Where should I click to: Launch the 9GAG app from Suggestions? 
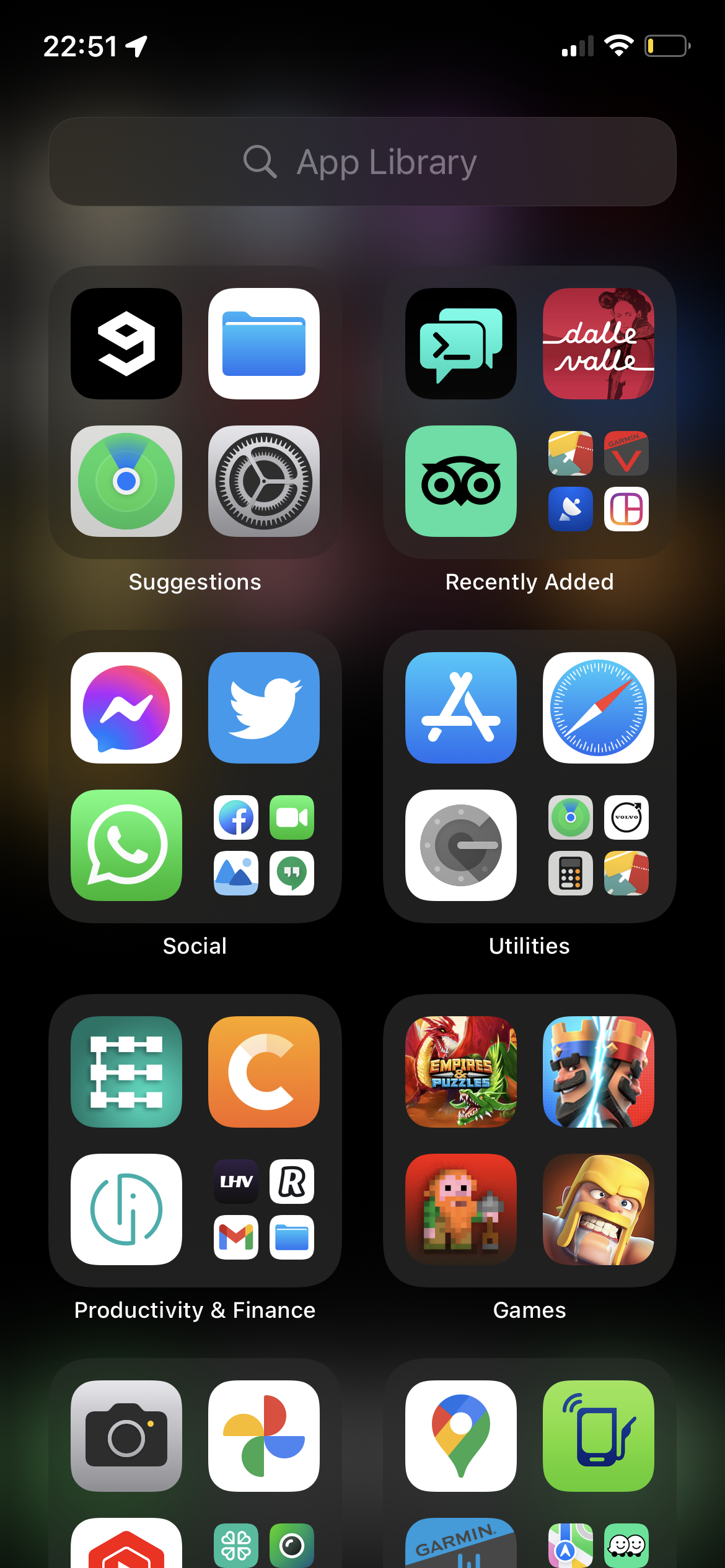tap(126, 344)
